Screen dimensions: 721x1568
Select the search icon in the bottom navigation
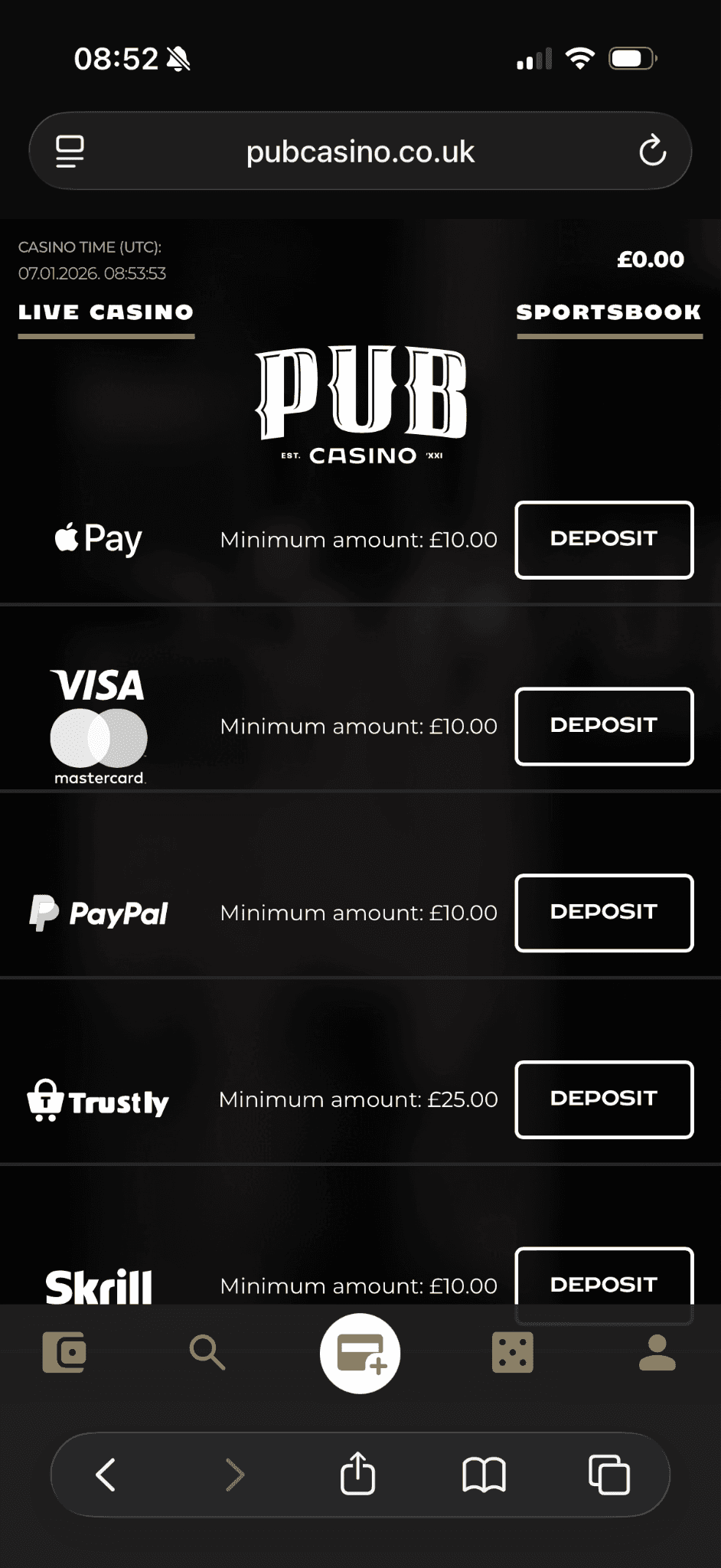207,1352
